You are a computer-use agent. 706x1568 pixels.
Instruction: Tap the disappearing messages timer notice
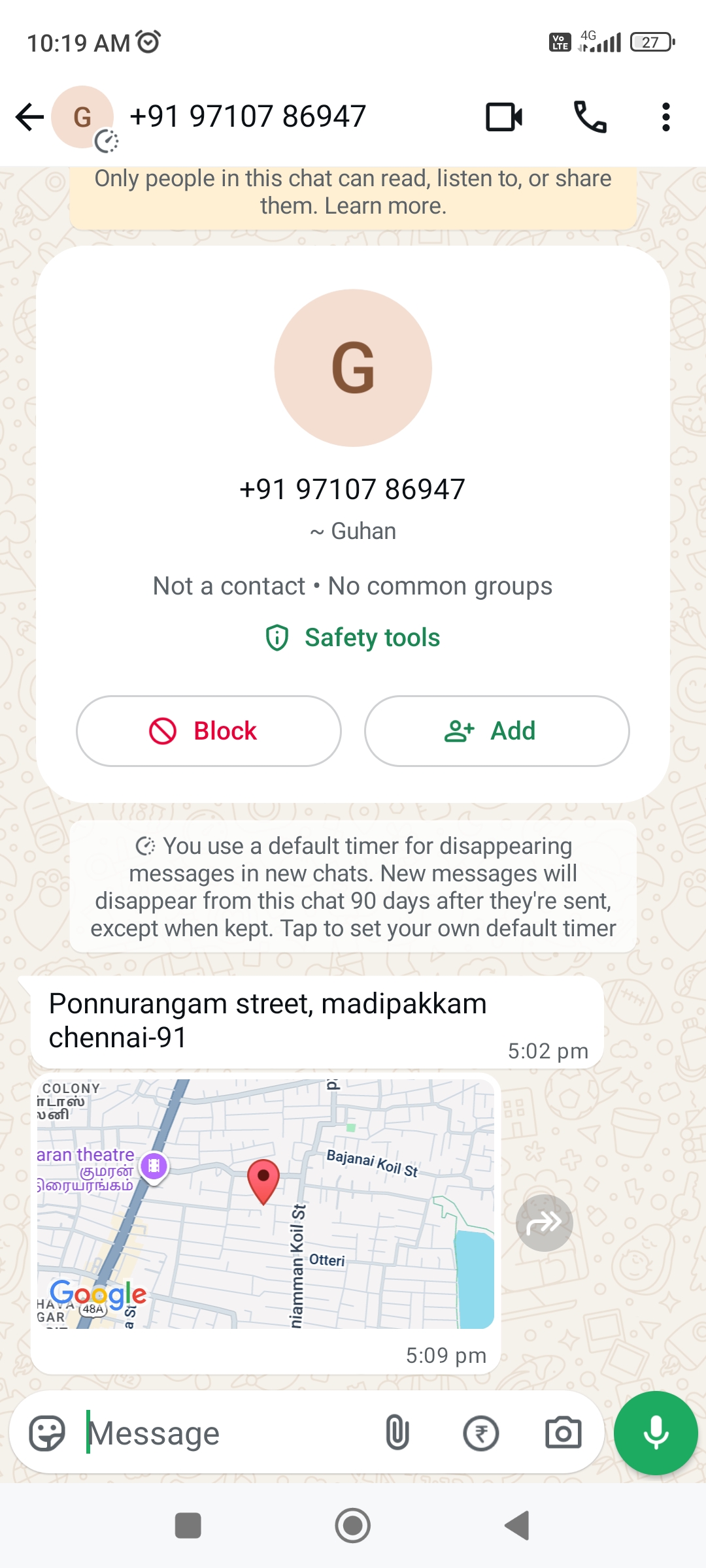[x=353, y=887]
